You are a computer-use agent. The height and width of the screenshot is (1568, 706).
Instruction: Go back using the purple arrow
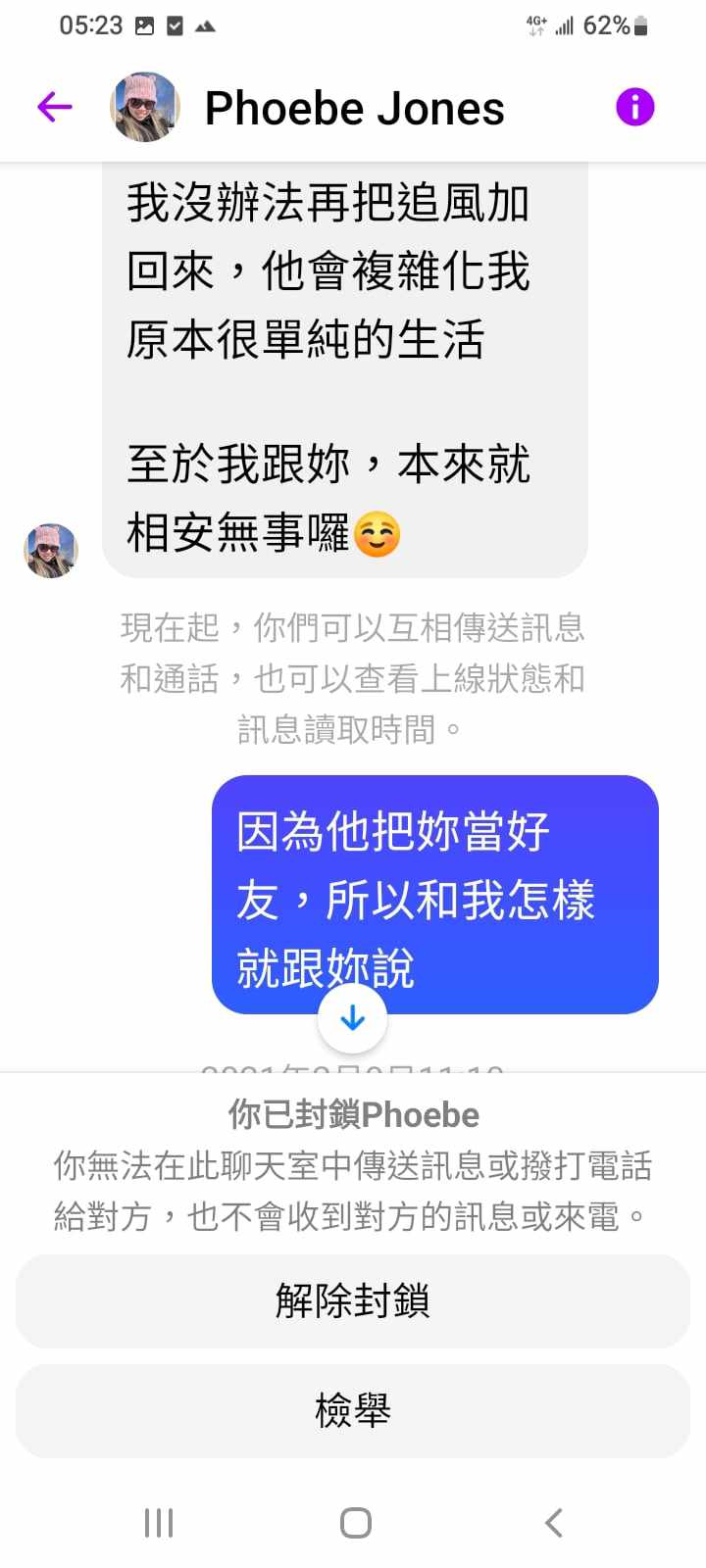[55, 107]
